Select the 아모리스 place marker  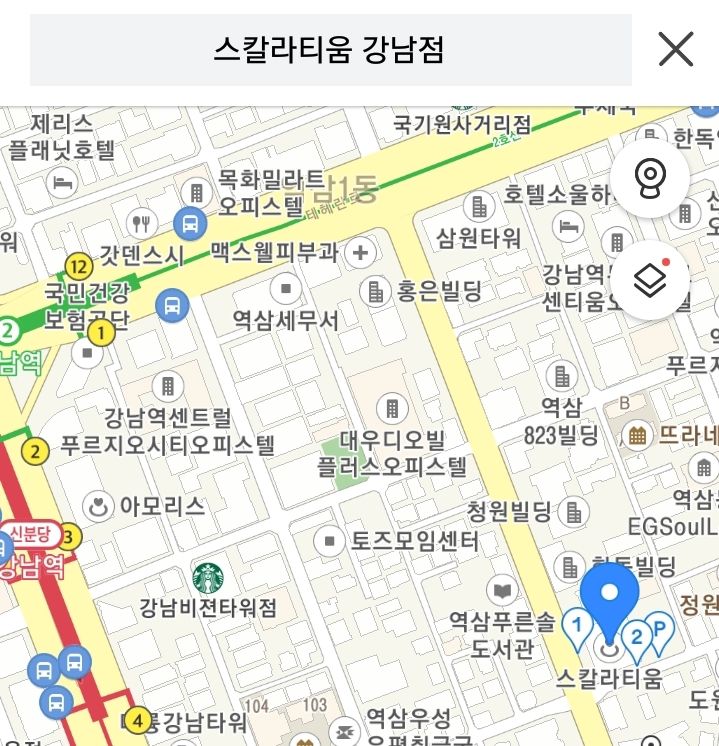[x=99, y=506]
